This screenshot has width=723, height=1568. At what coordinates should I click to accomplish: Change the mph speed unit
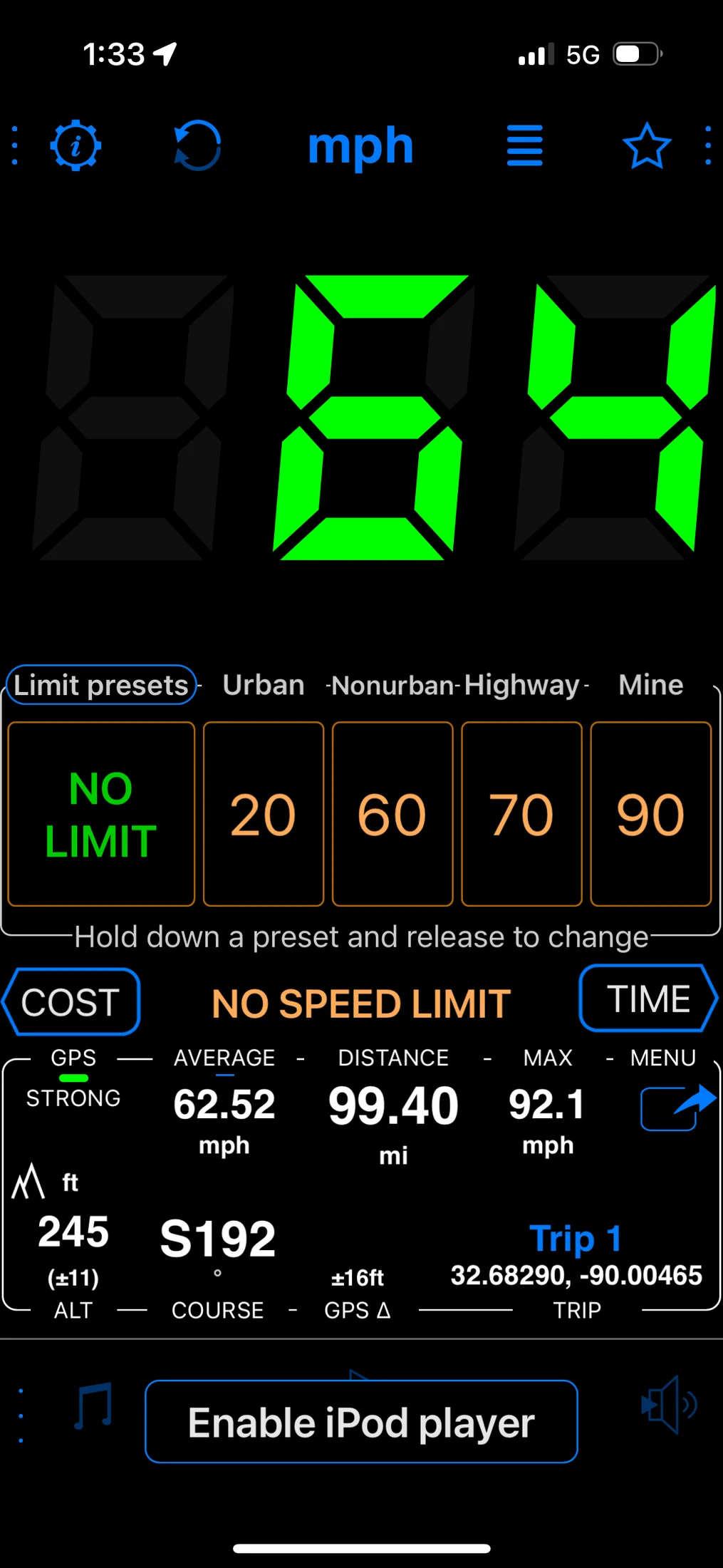pyautogui.click(x=360, y=146)
